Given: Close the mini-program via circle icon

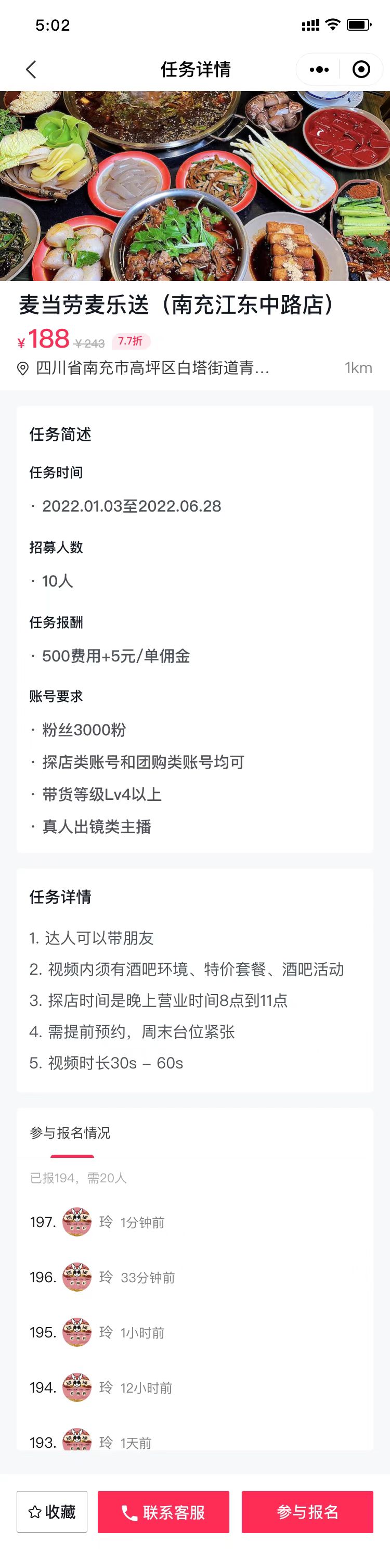Looking at the screenshot, I should tap(361, 69).
